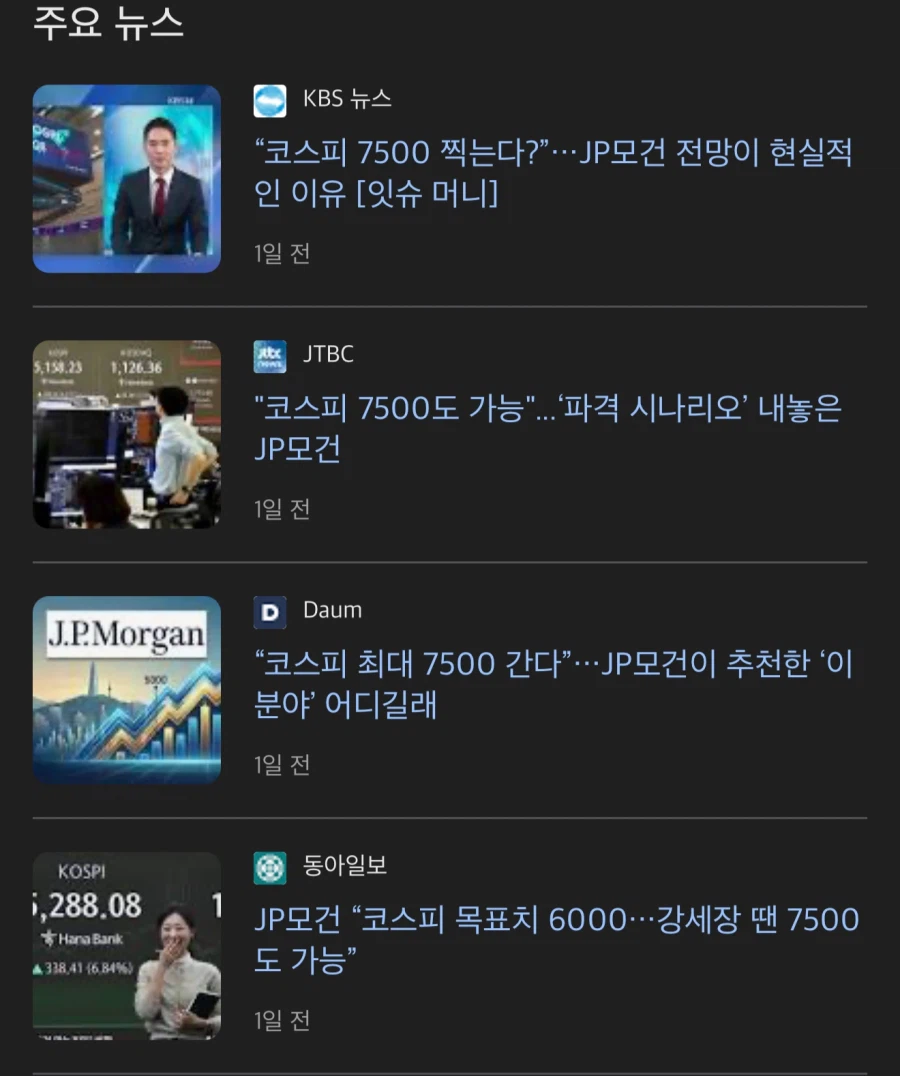Click the KBS news anchor thumbnail
Screen dimensions: 900x1076
coord(126,180)
